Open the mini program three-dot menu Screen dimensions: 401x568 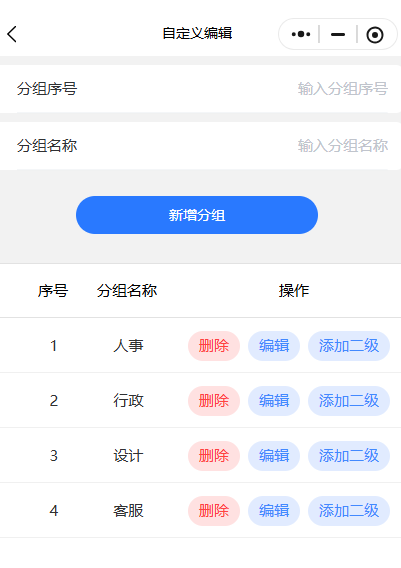tap(301, 34)
